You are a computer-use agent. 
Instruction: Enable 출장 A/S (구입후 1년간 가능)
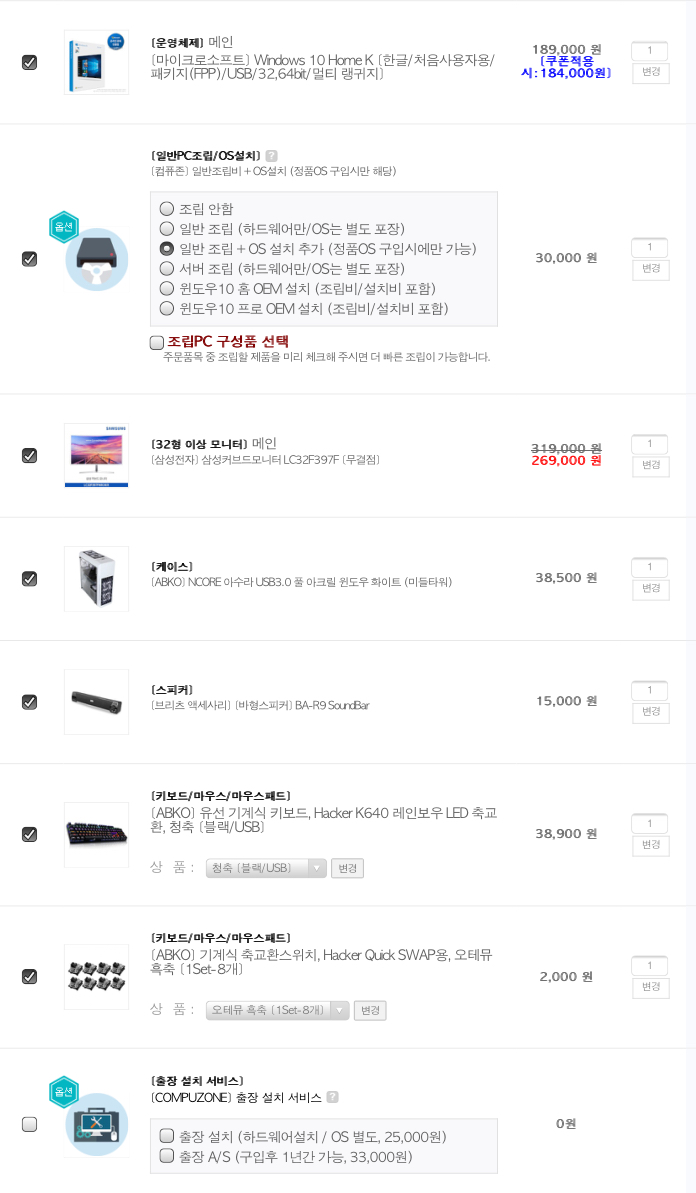(167, 1156)
